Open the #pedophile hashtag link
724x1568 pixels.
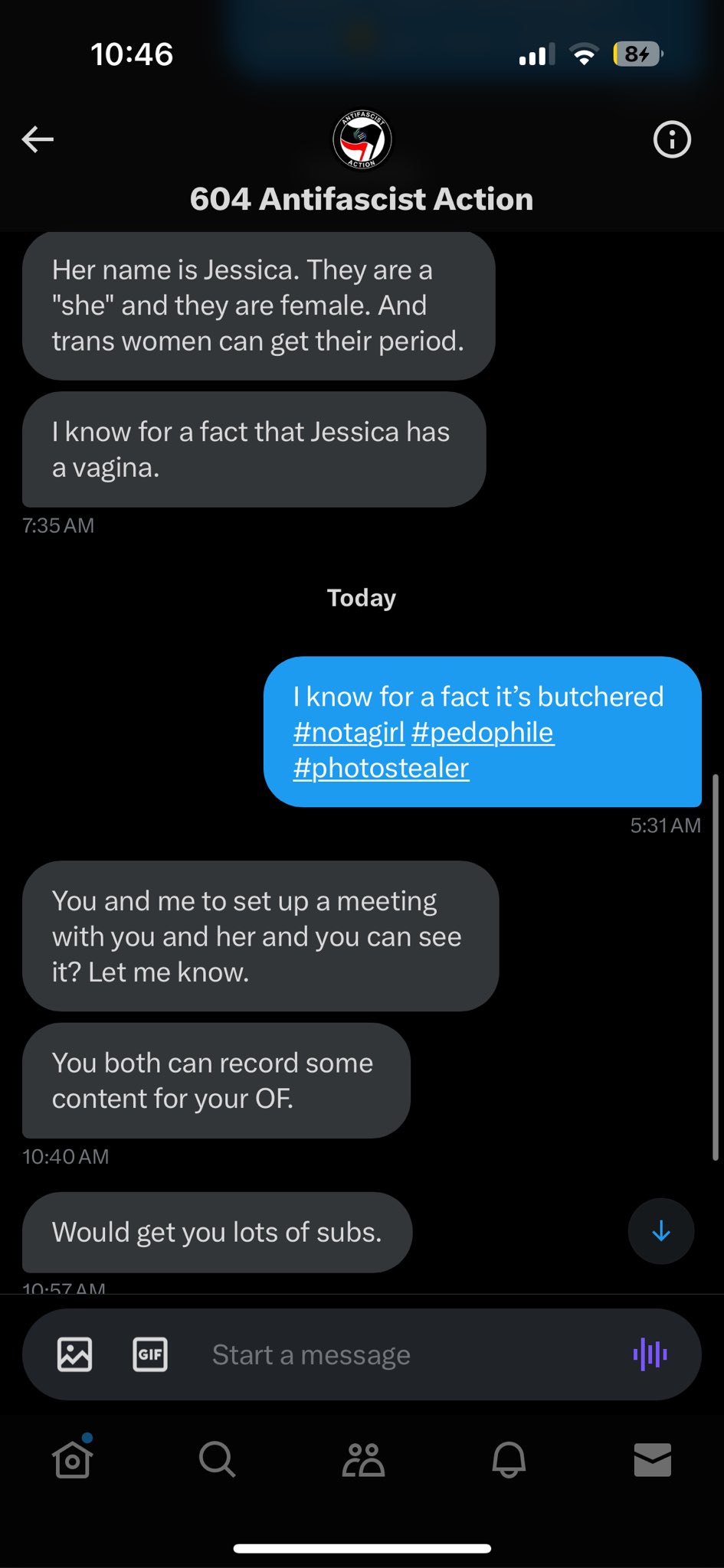click(483, 733)
